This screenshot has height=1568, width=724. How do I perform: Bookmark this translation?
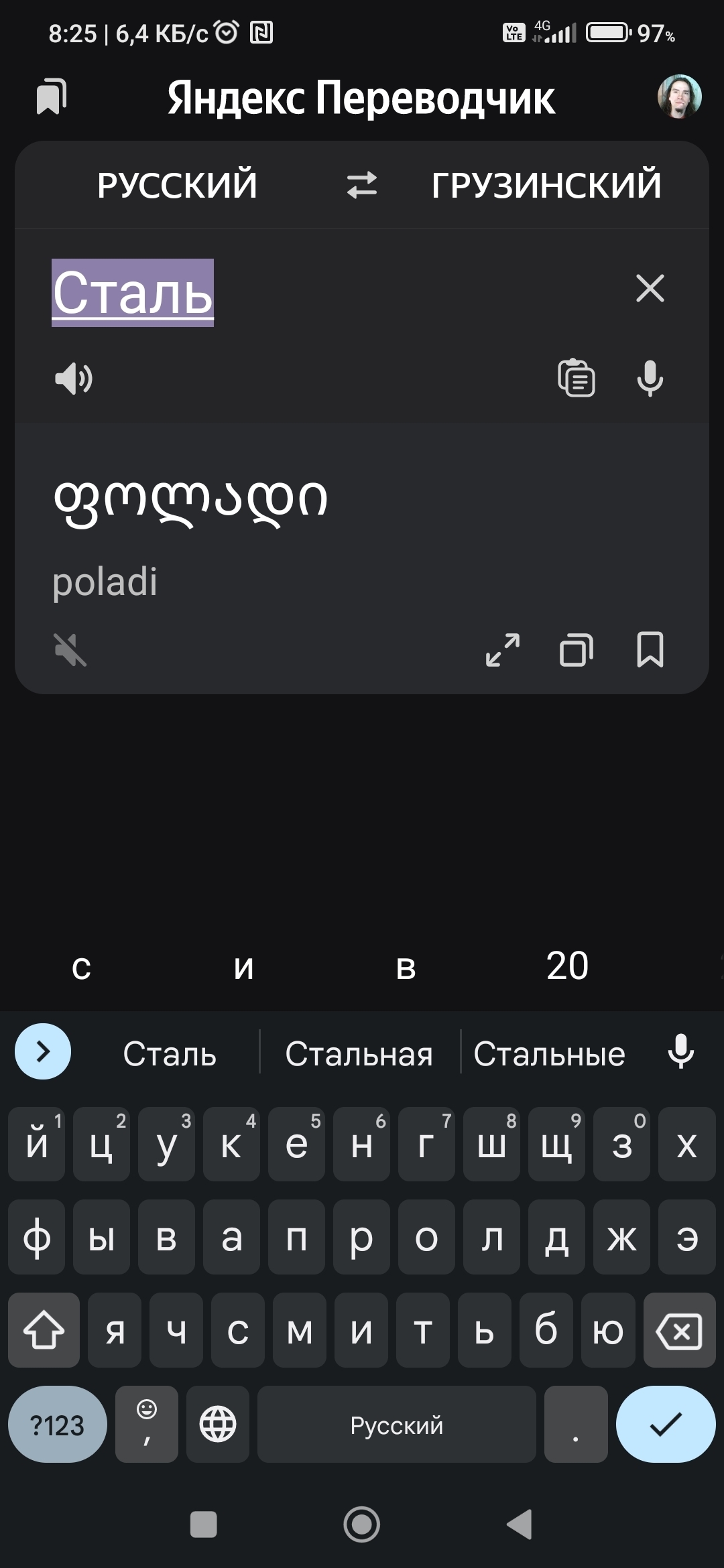coord(650,650)
